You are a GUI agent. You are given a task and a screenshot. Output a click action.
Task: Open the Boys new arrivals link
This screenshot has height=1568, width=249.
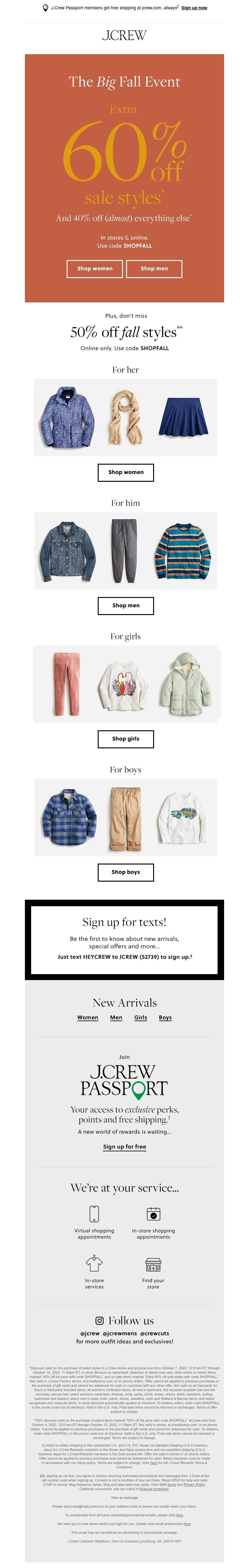point(165,1017)
